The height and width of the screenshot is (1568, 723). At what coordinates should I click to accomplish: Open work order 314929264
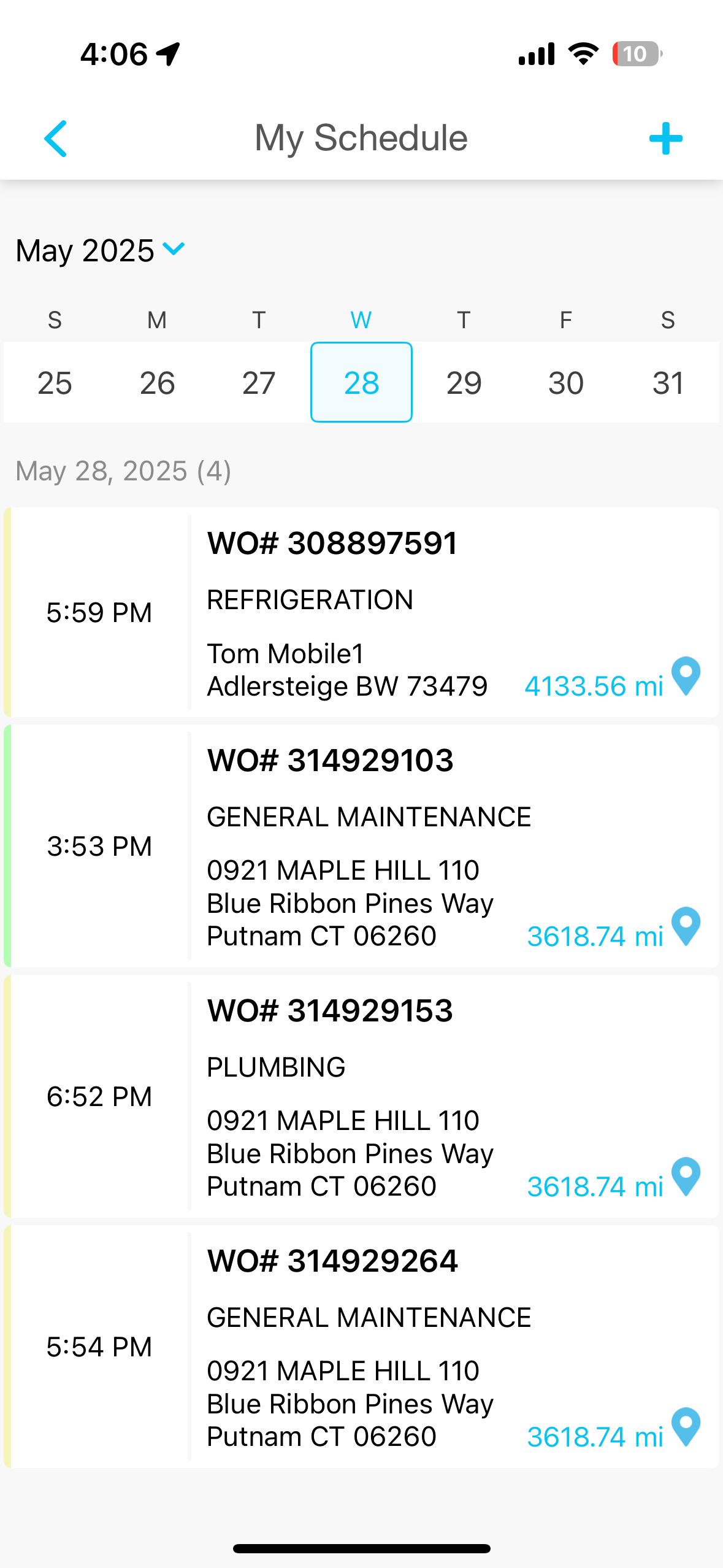coord(362,1347)
